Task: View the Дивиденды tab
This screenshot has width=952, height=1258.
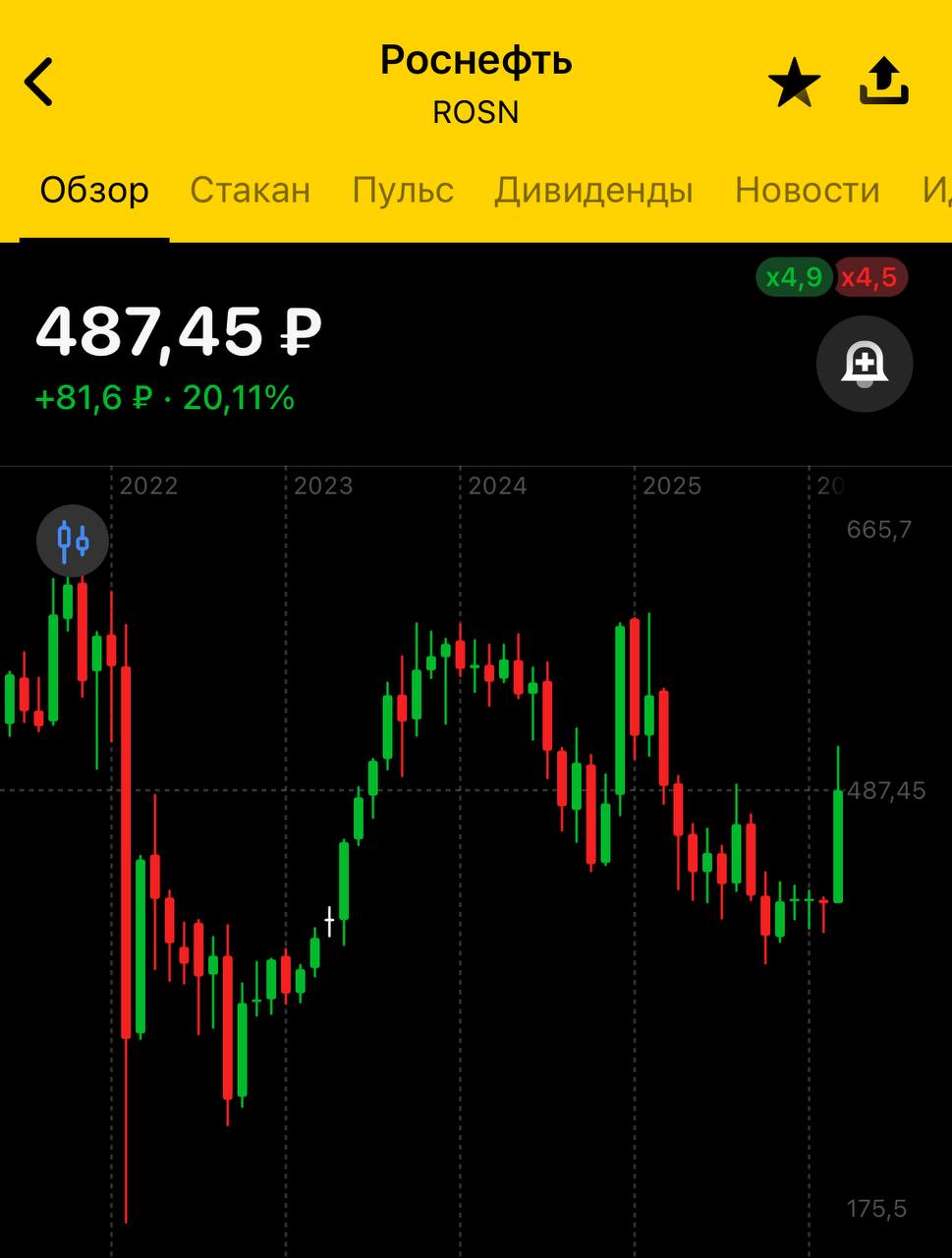Action: (593, 190)
